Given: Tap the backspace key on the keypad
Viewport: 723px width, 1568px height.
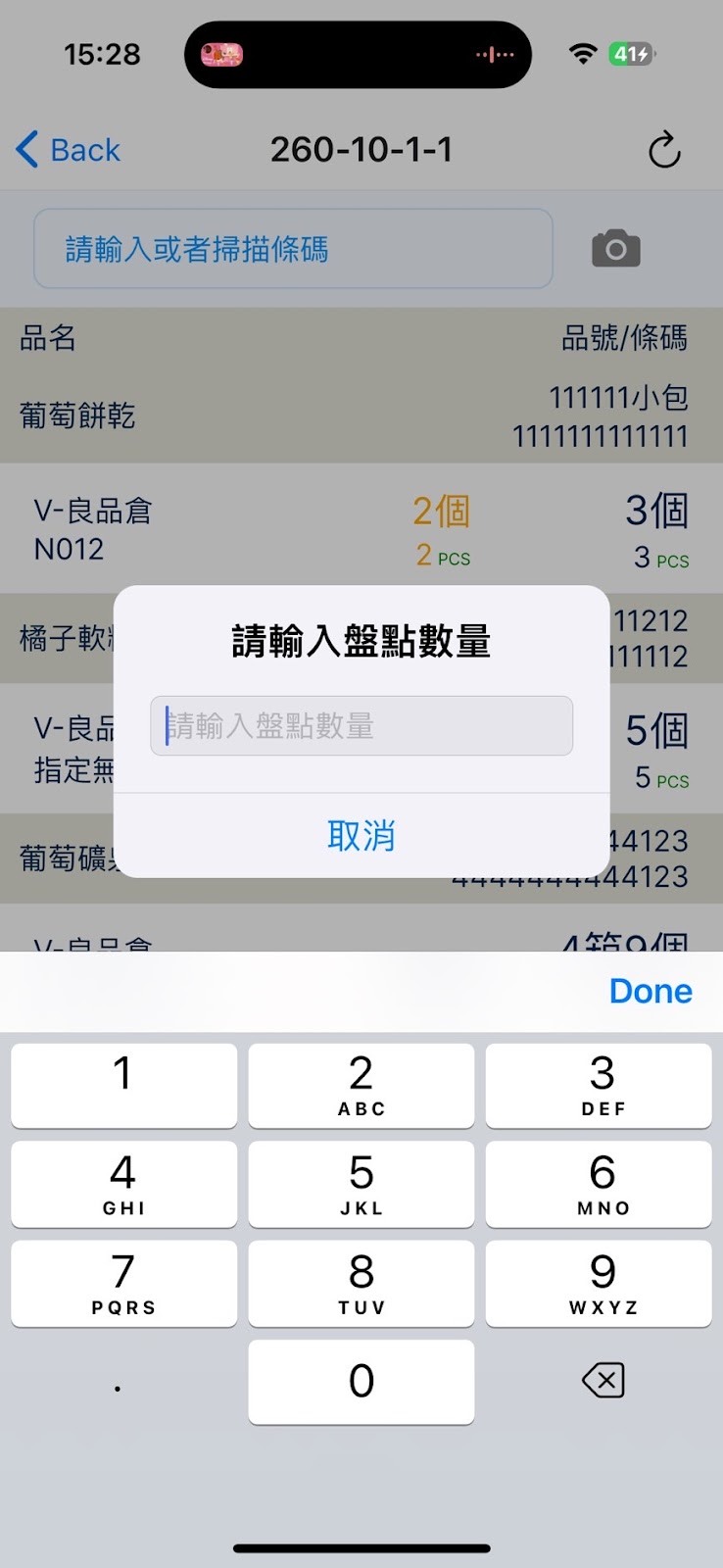Looking at the screenshot, I should [x=602, y=1381].
